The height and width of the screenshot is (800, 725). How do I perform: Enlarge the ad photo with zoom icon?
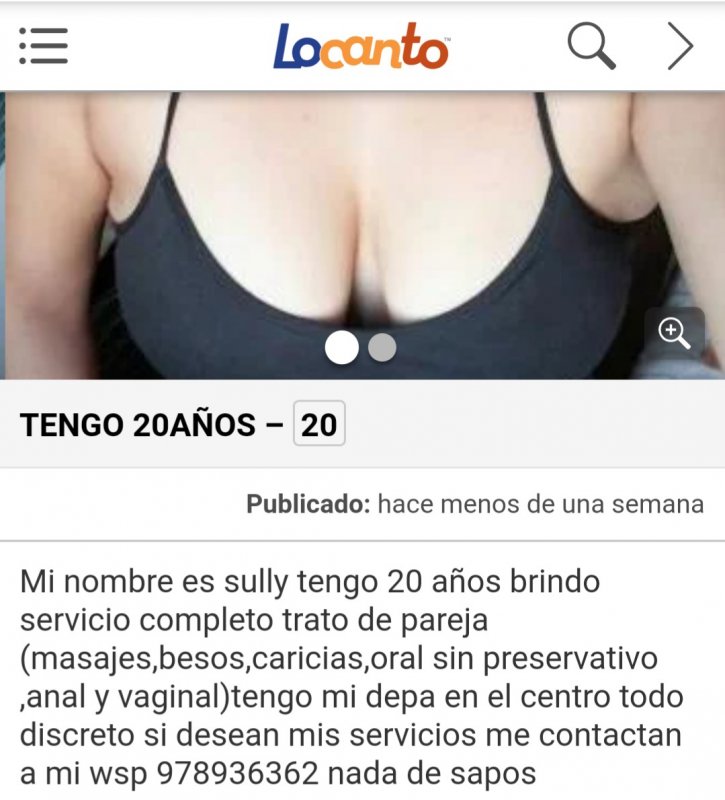[675, 333]
